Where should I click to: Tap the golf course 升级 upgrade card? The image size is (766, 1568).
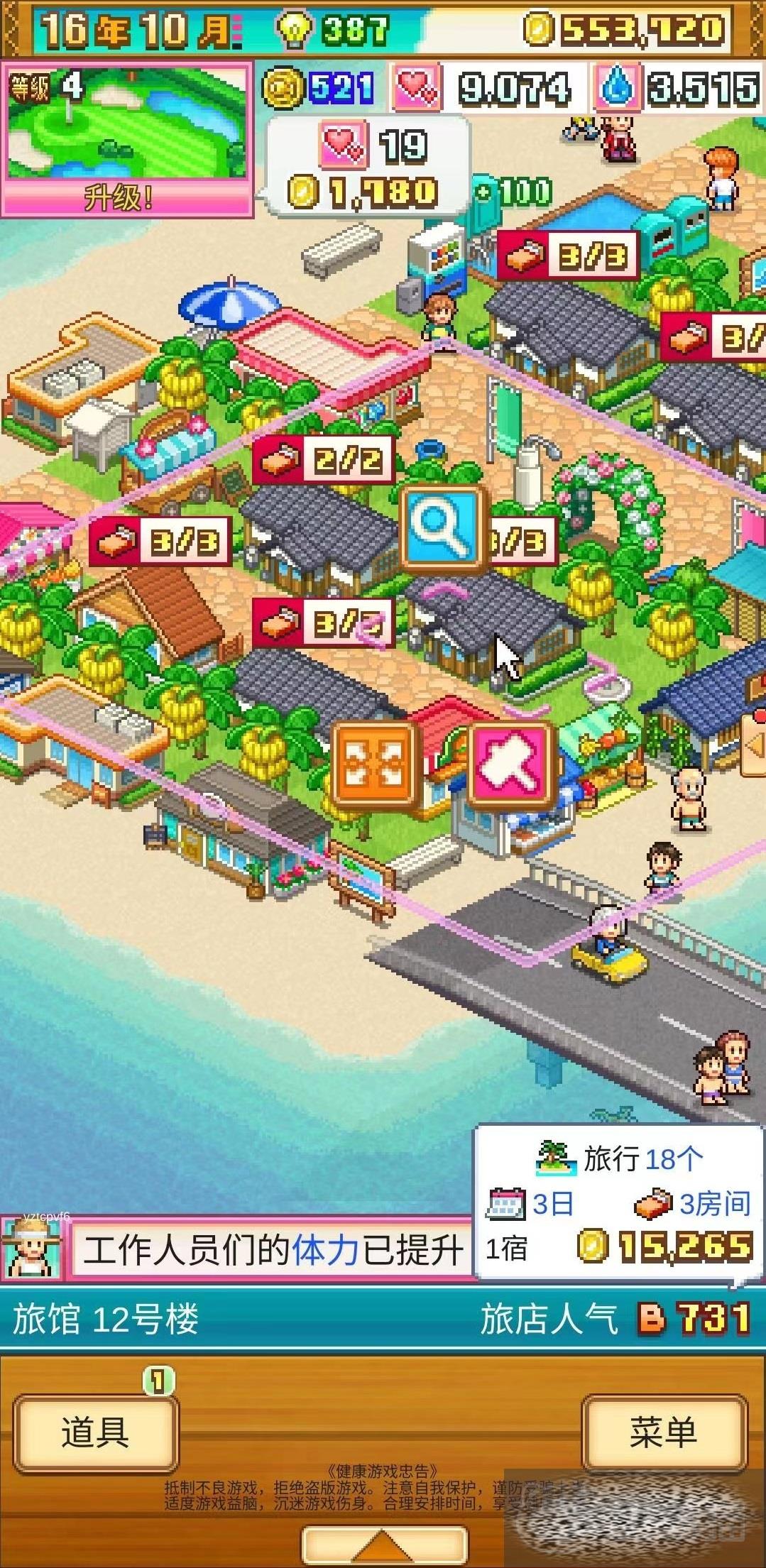click(x=126, y=140)
